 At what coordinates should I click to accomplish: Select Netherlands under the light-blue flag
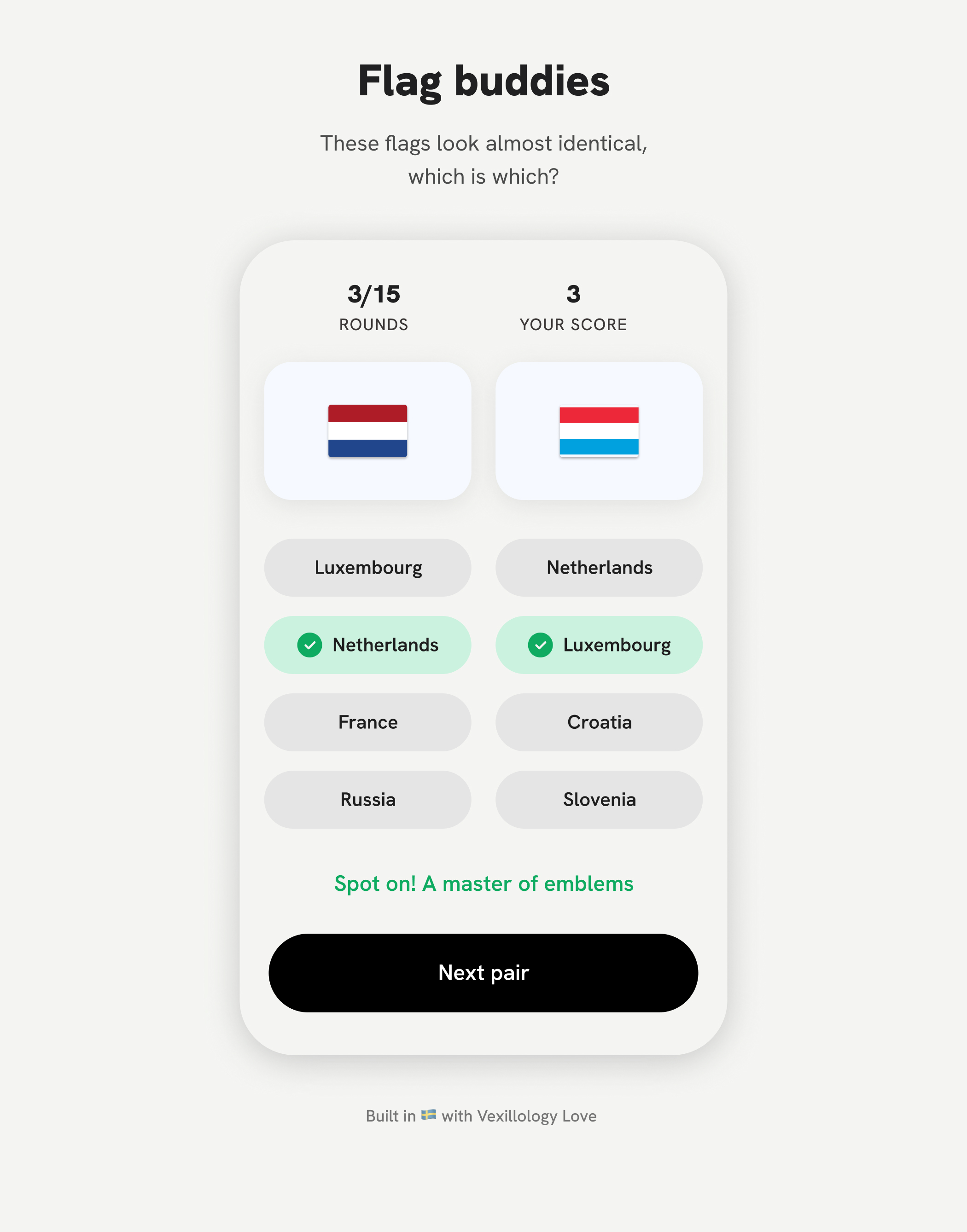599,568
